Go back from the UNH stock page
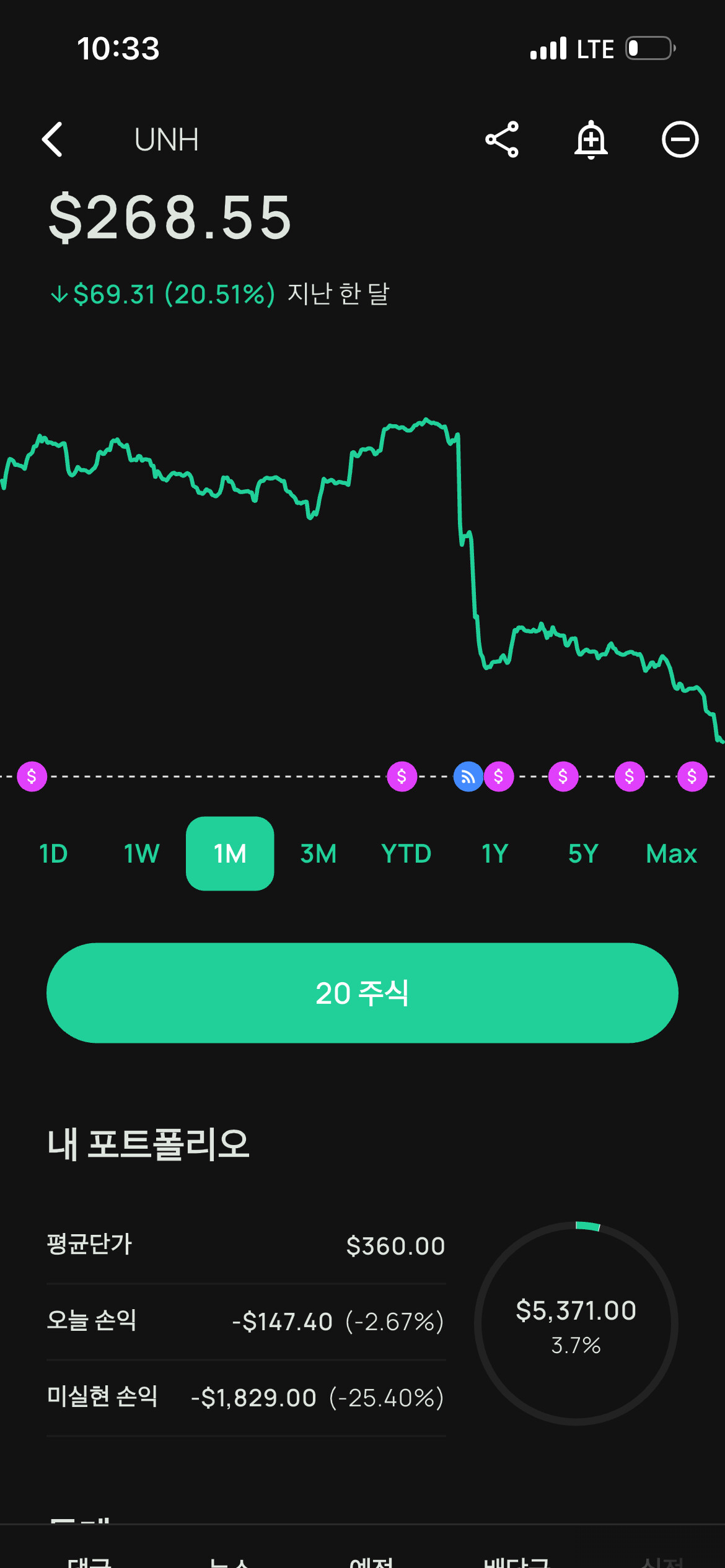 pyautogui.click(x=53, y=139)
